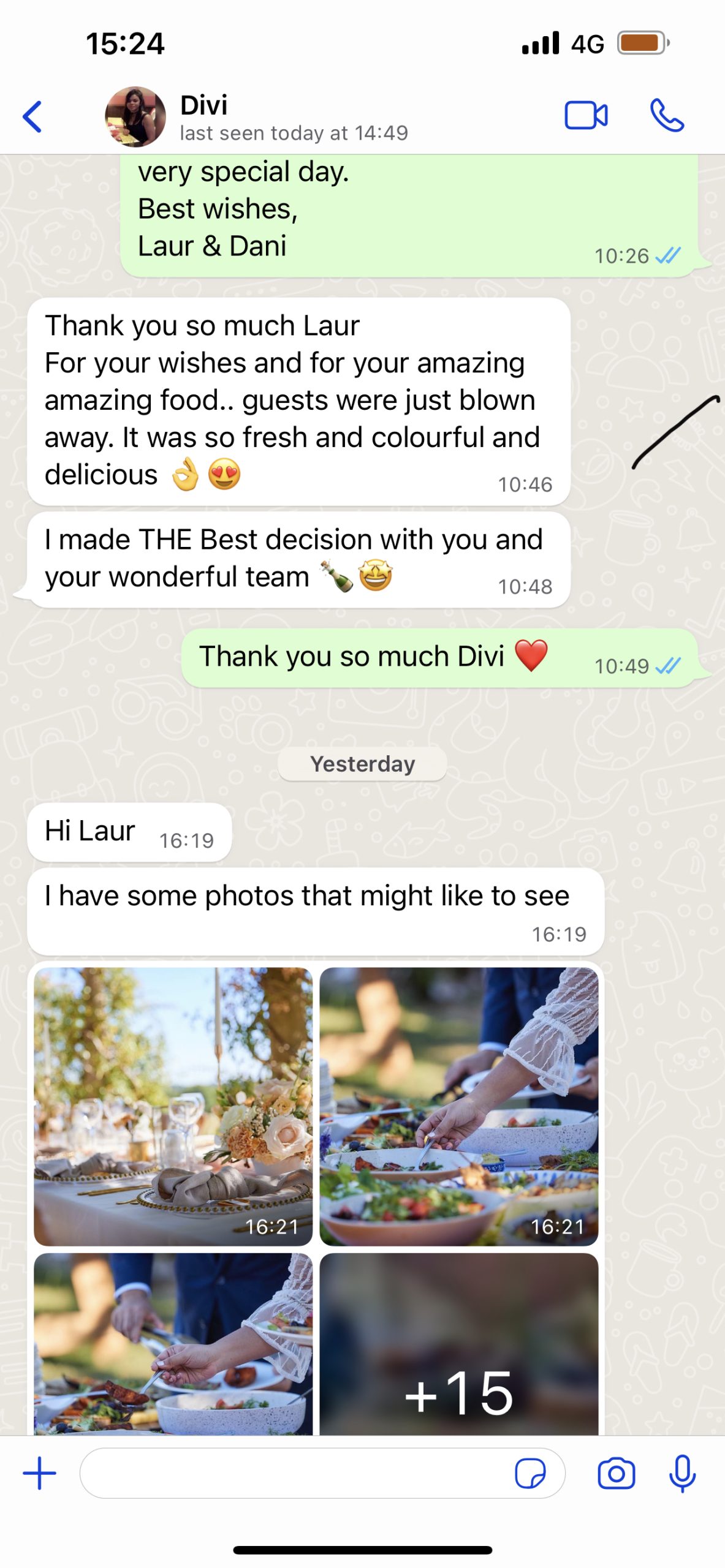Screen dimensions: 725x1568
Task: Open the serving tongs photo tile
Action: tap(173, 1343)
